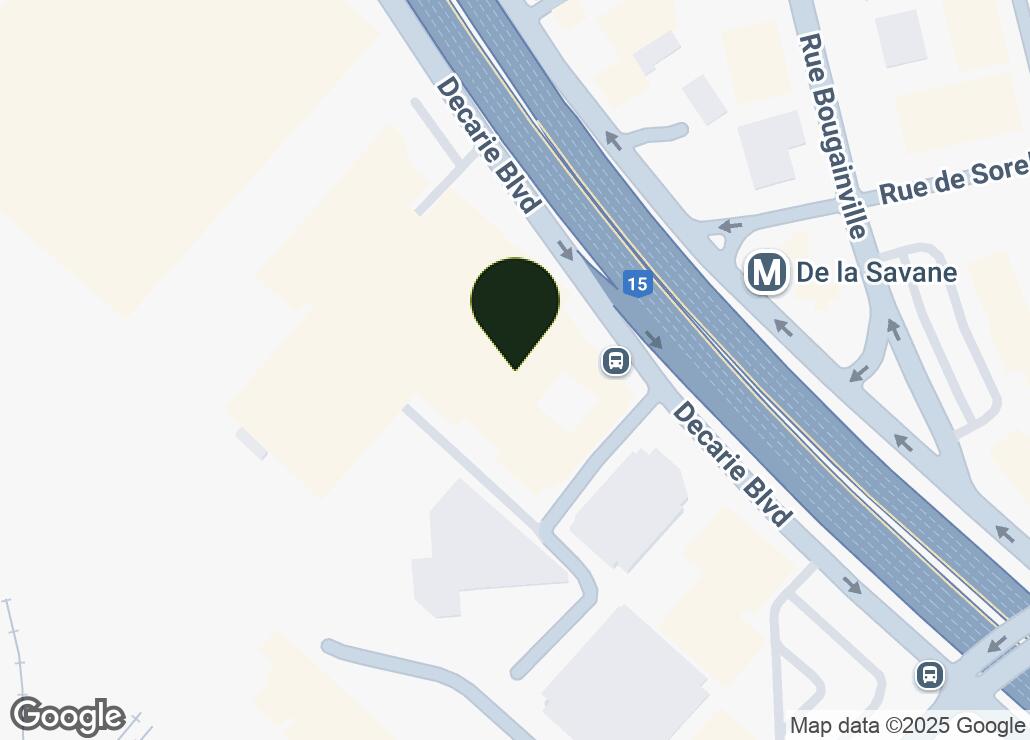This screenshot has width=1030, height=740.
Task: Select the bus stop near the bottom corner
Action: tap(930, 675)
